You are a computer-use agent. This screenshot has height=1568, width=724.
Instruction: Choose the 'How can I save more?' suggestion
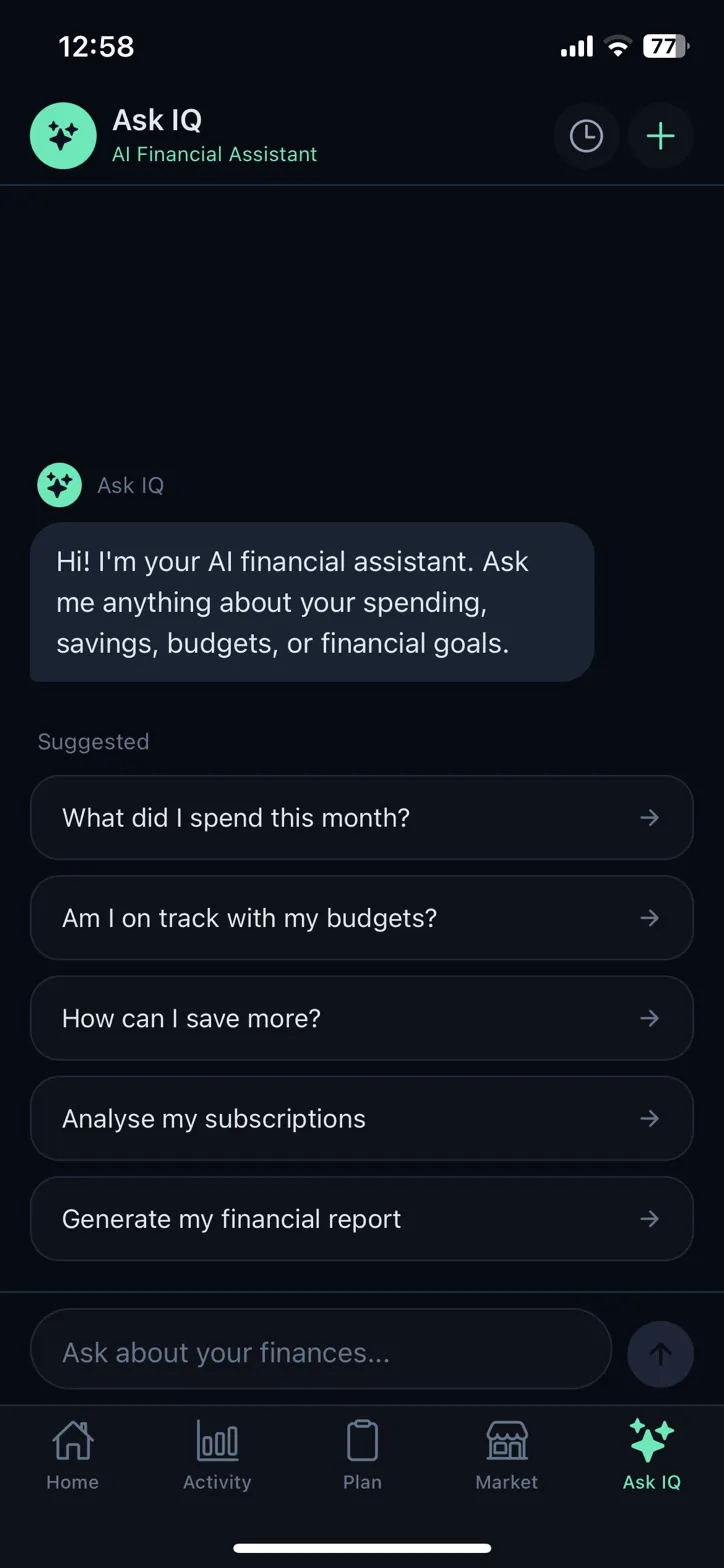(x=360, y=1018)
